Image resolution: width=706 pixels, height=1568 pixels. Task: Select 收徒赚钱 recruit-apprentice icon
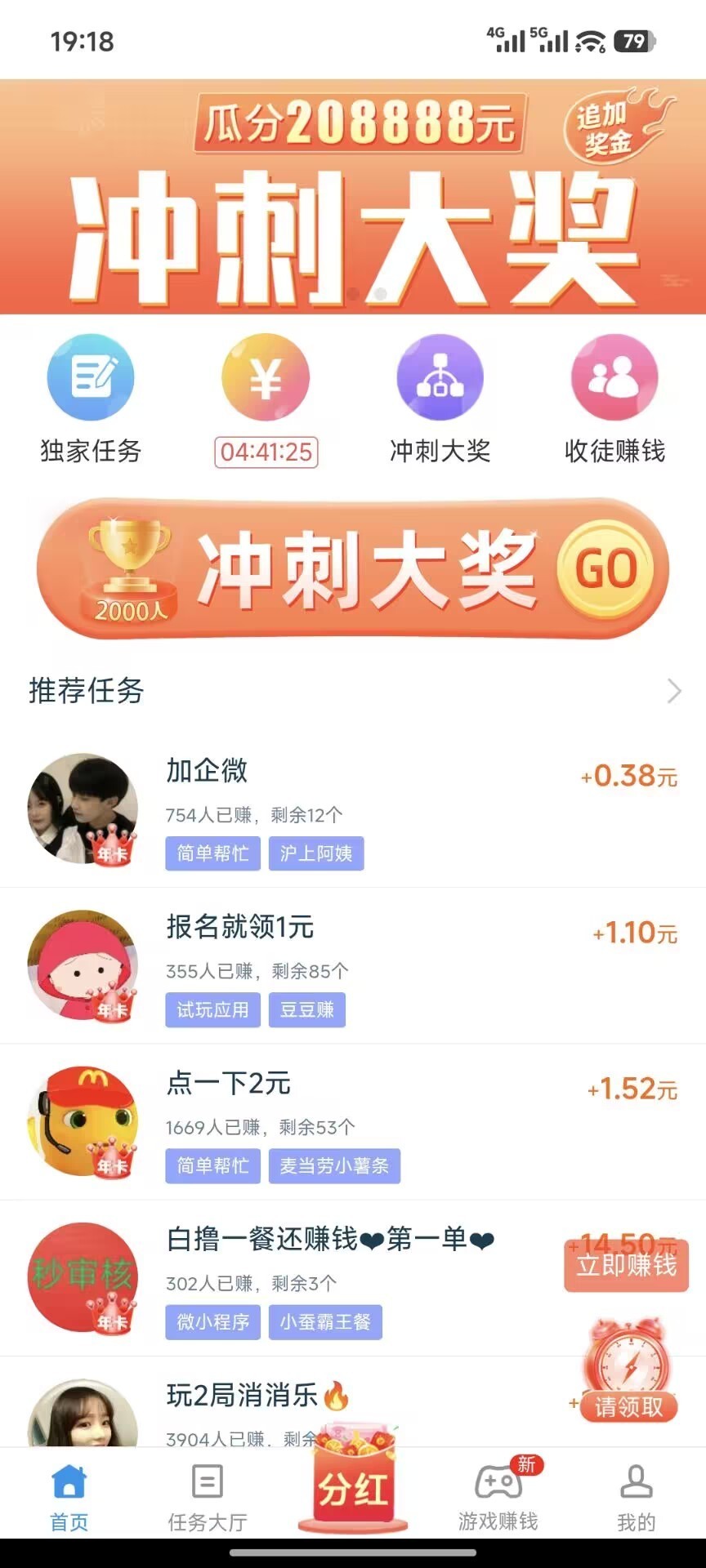pos(614,378)
